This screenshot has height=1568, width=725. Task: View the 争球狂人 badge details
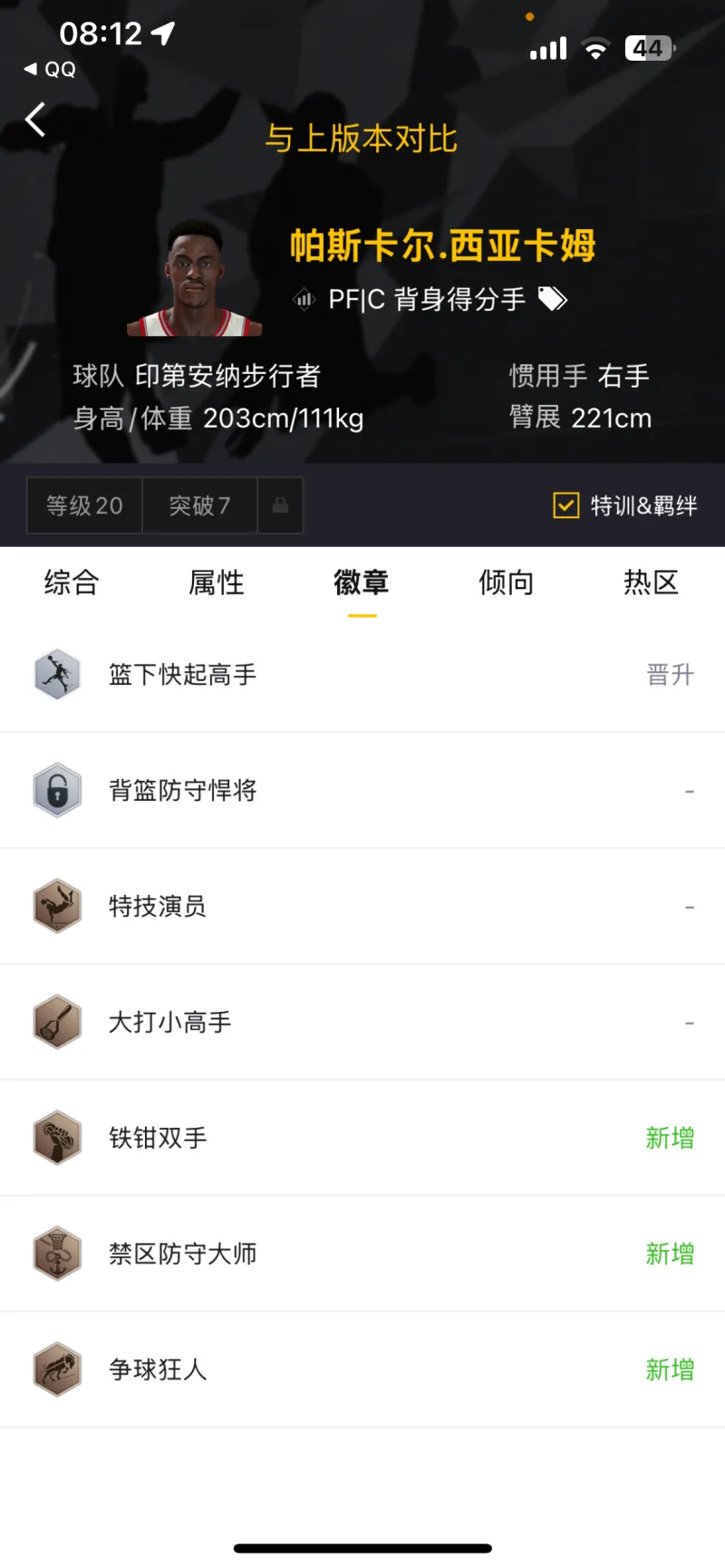point(362,1370)
